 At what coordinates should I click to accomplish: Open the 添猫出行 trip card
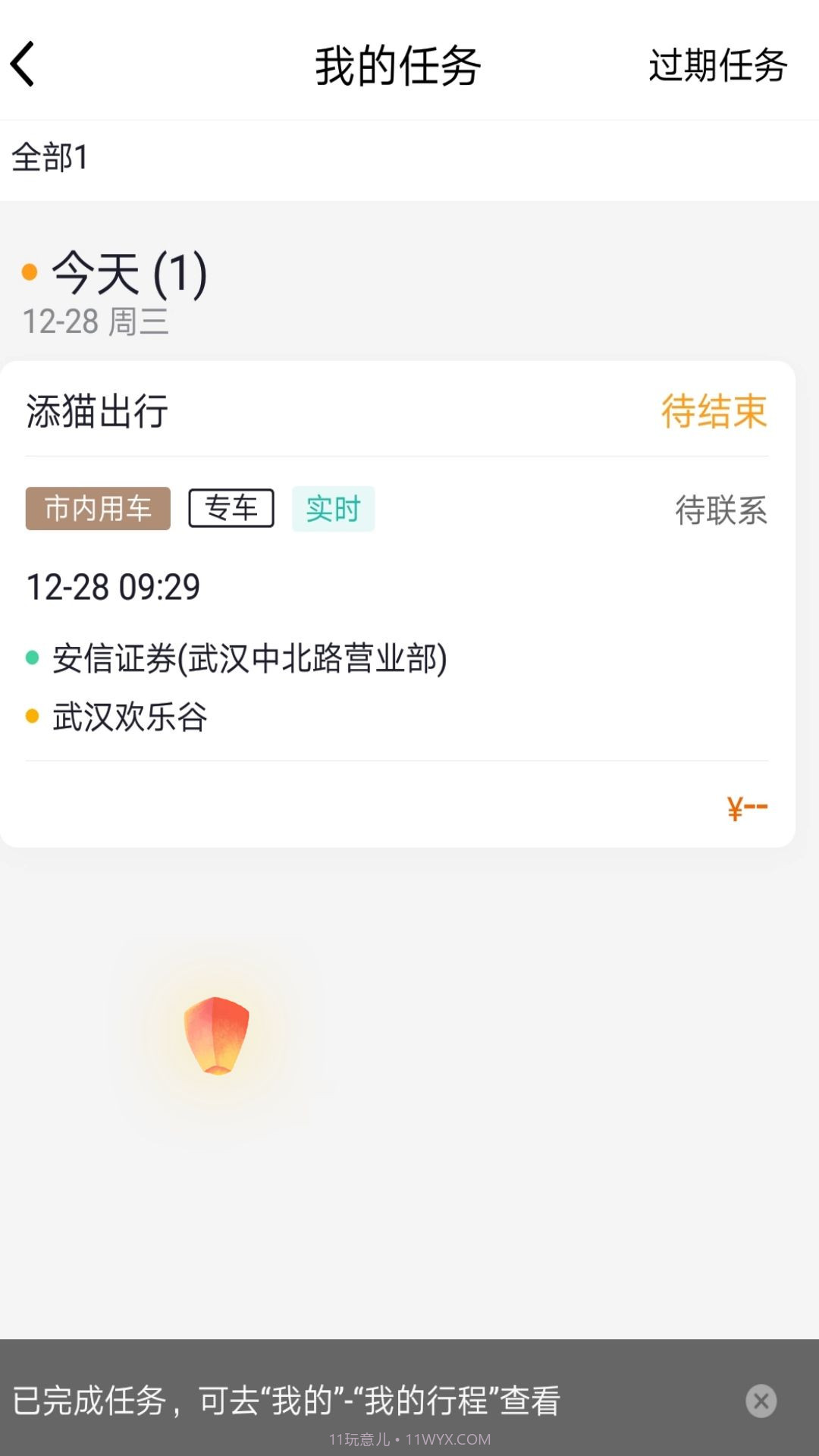pos(397,599)
